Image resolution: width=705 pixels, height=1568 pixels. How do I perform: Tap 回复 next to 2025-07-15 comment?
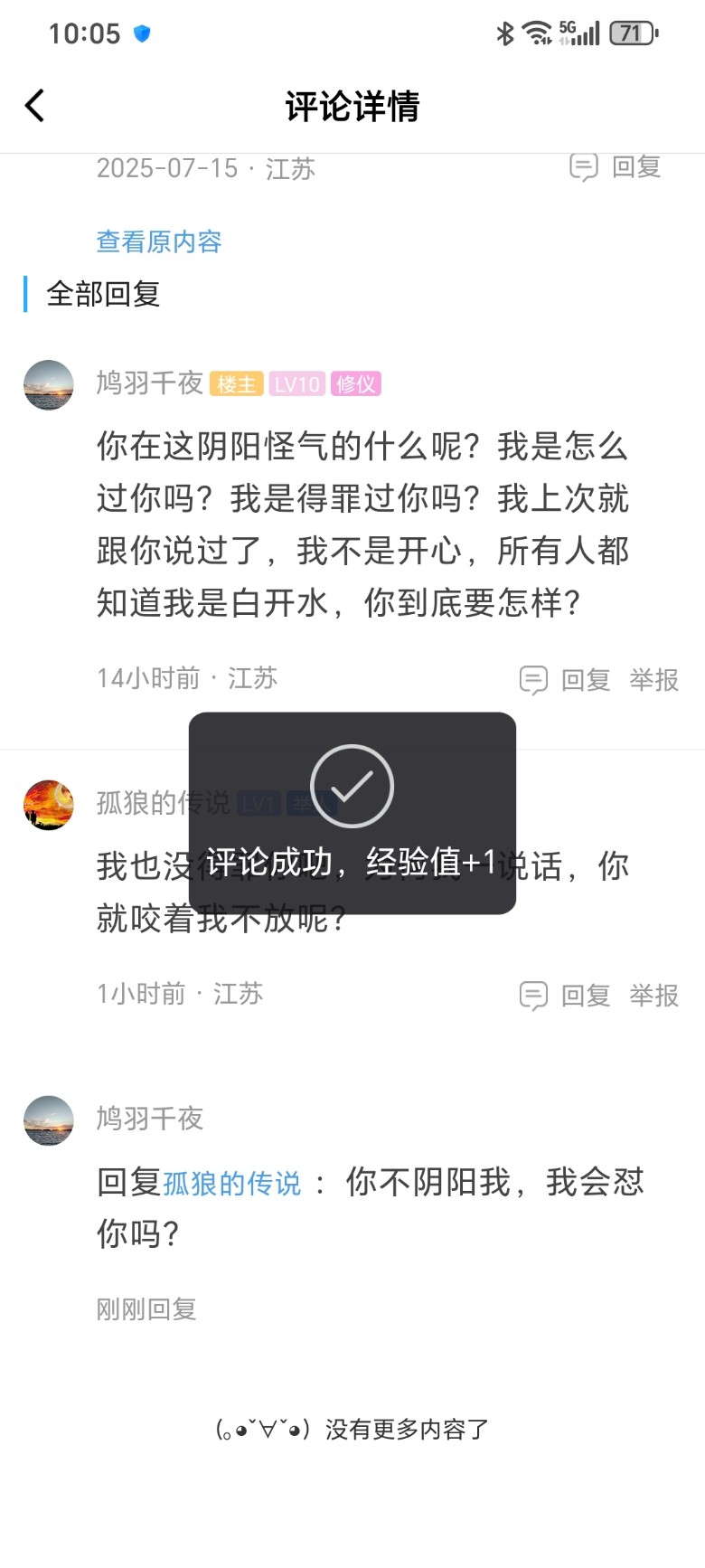(x=616, y=167)
